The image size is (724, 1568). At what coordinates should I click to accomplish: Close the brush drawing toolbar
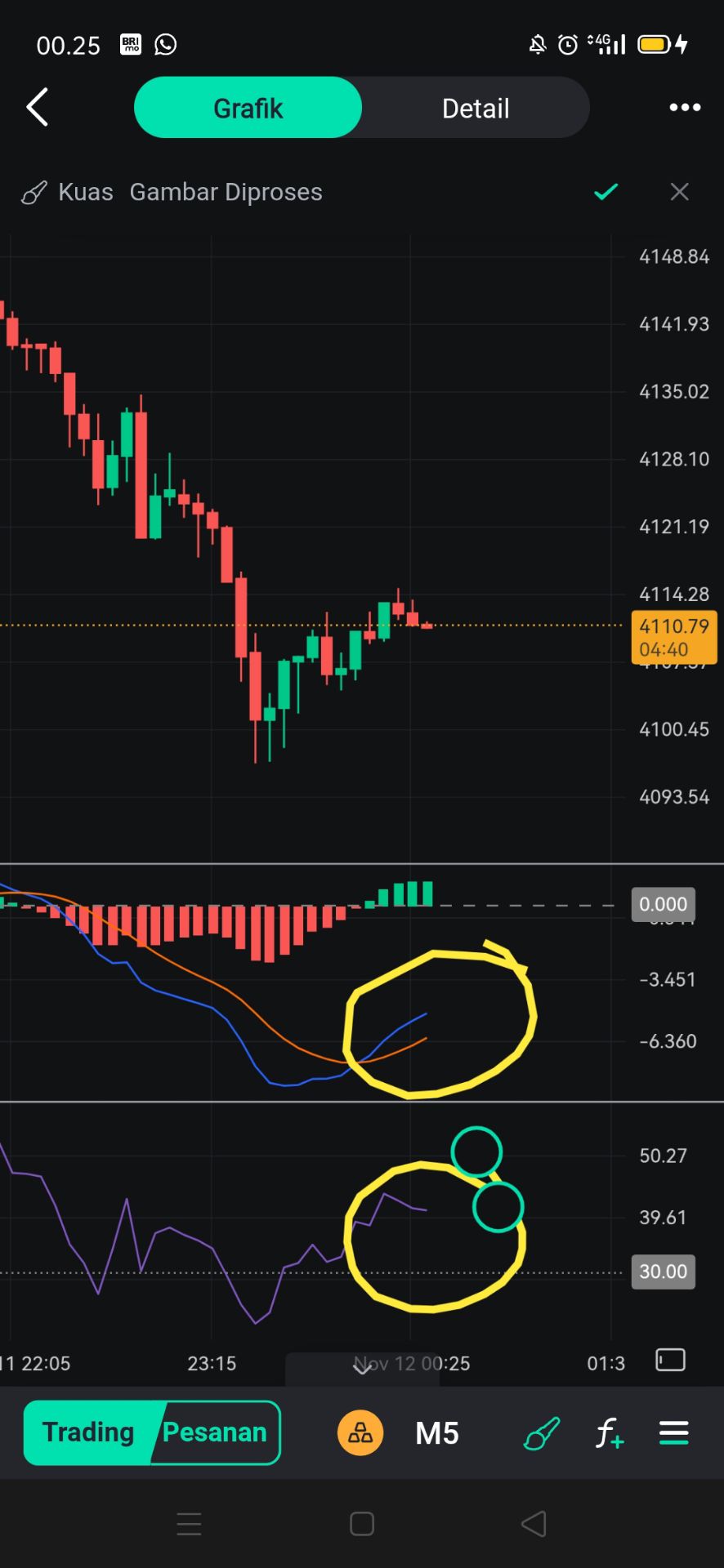pos(679,192)
